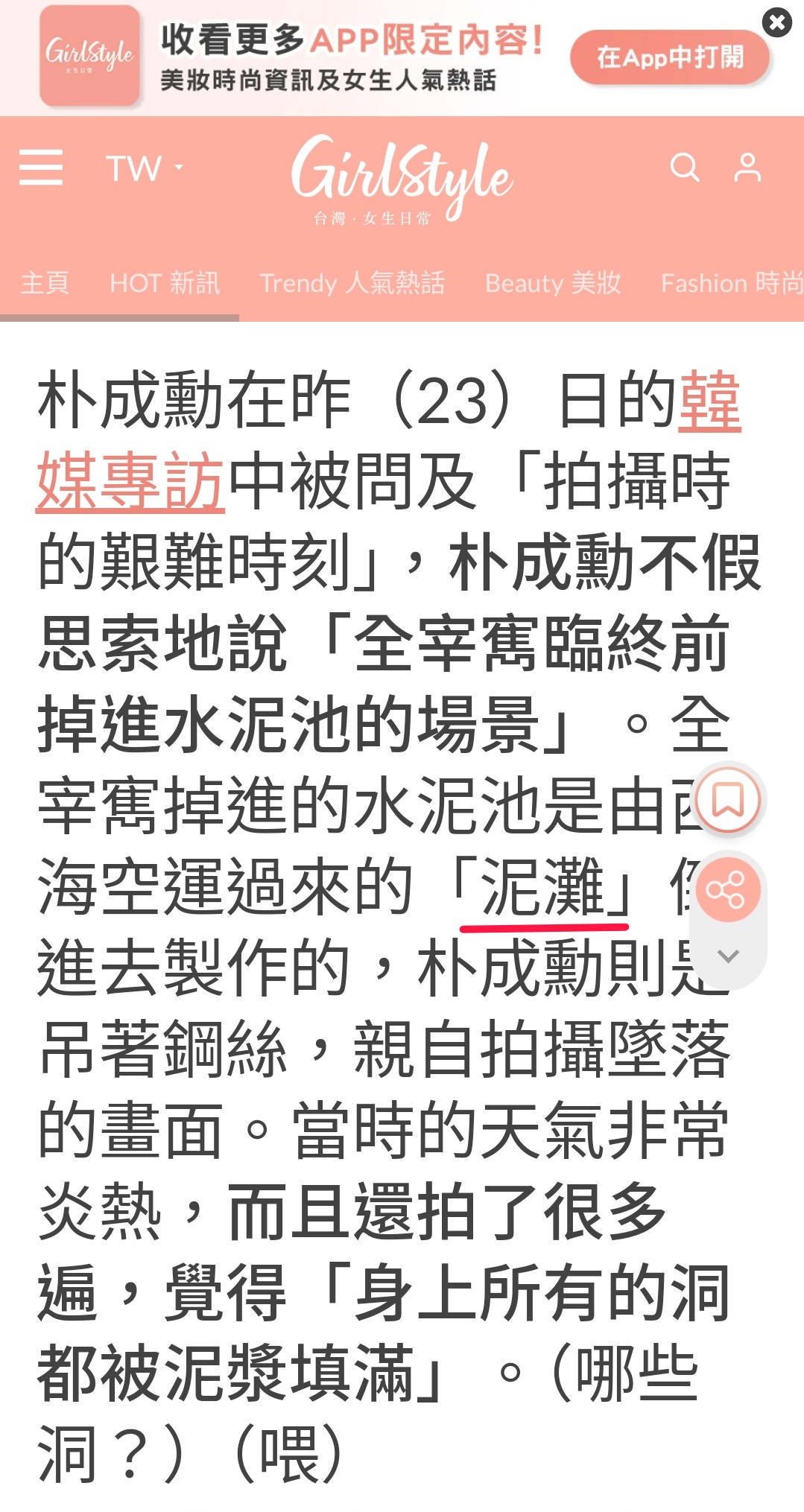Open the 韓媒專訪 link
The height and width of the screenshot is (1512, 804).
click(130, 480)
